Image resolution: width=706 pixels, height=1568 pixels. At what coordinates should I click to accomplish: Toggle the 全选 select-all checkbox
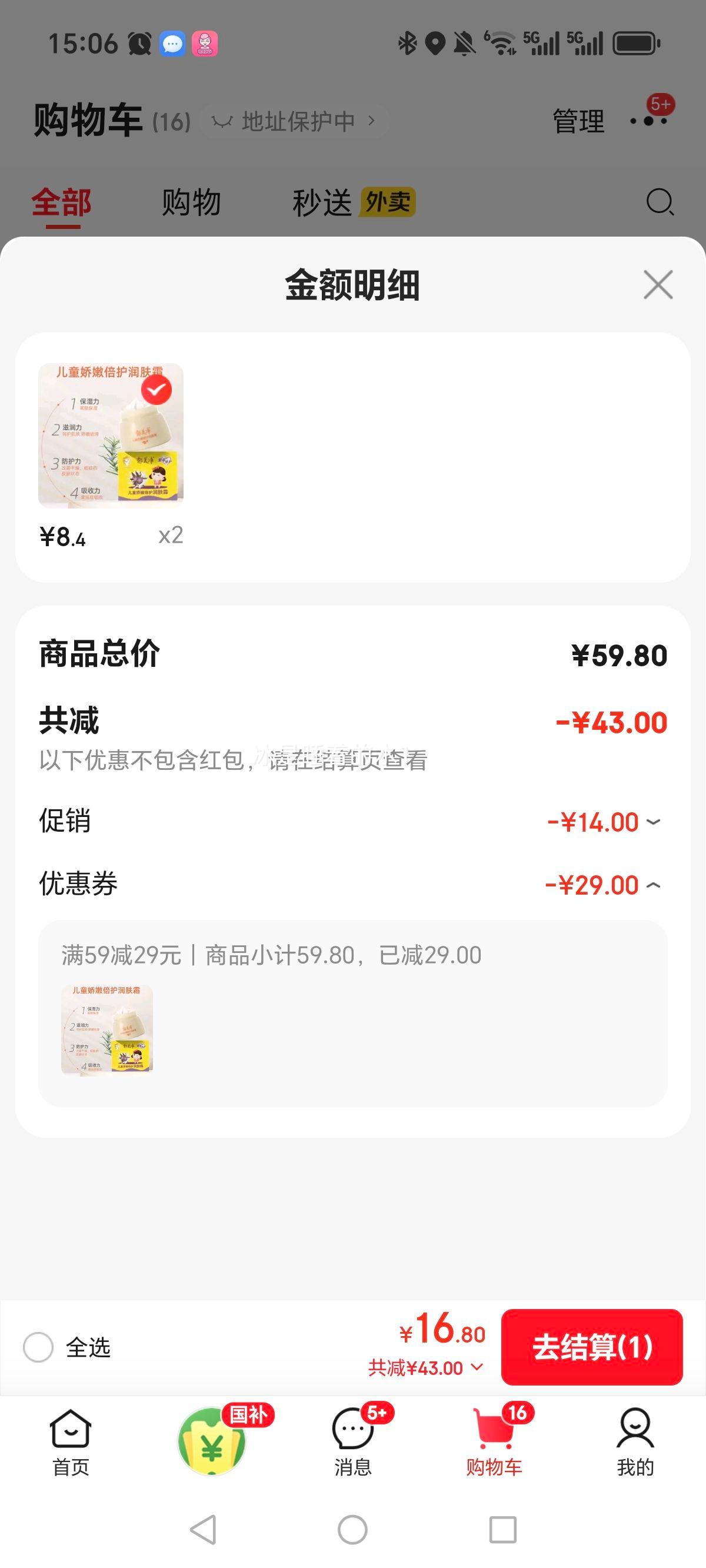point(38,1347)
